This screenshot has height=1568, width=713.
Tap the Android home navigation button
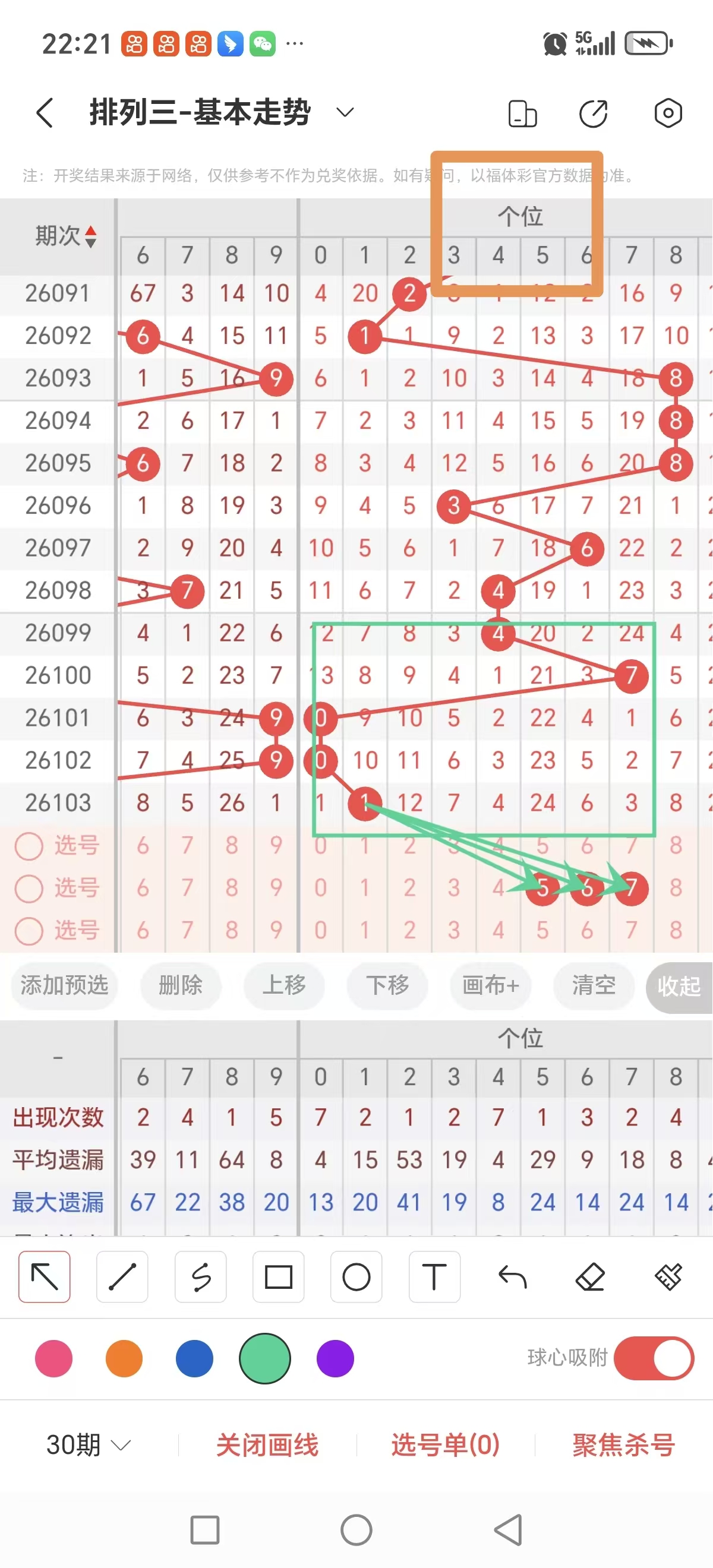point(356,1529)
